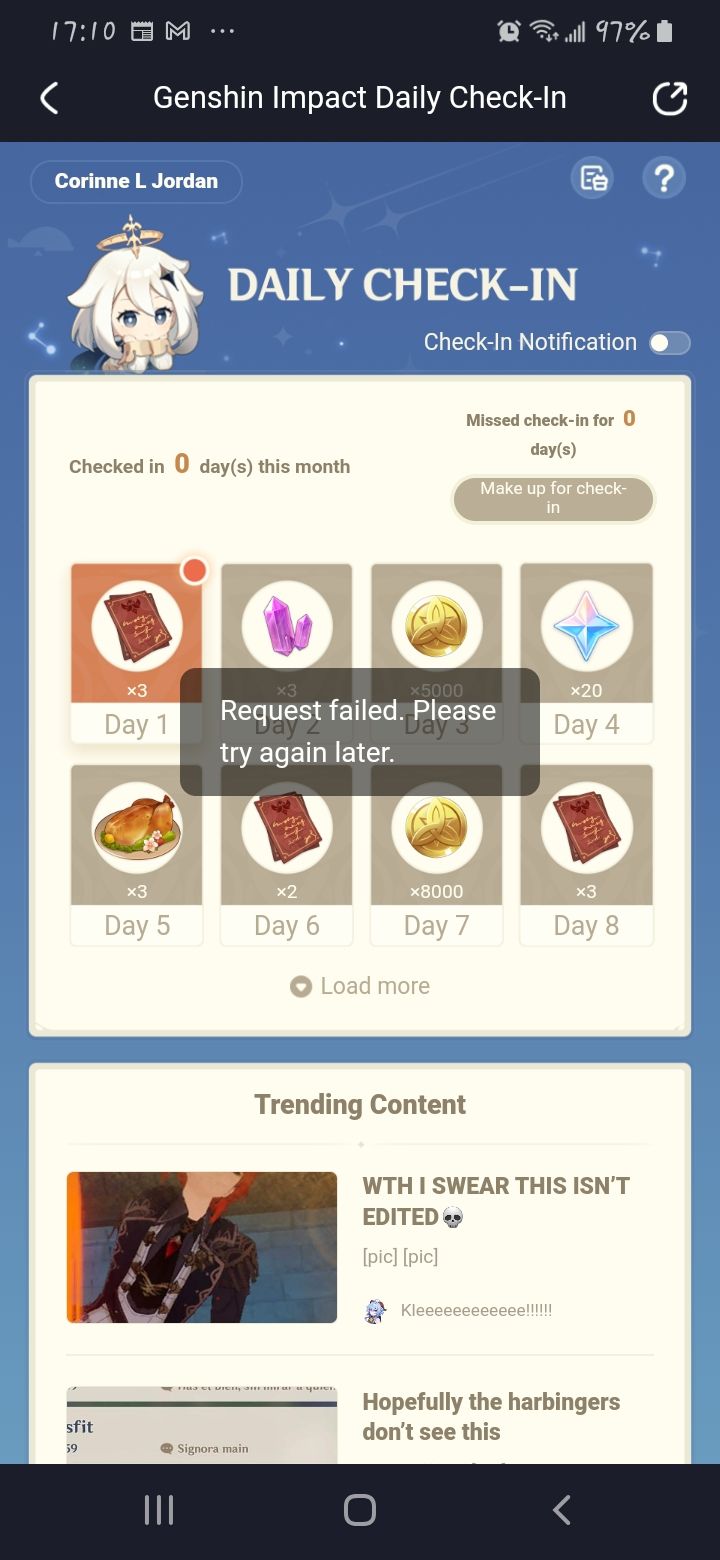Enable the Check-In Notification switch

(x=669, y=343)
